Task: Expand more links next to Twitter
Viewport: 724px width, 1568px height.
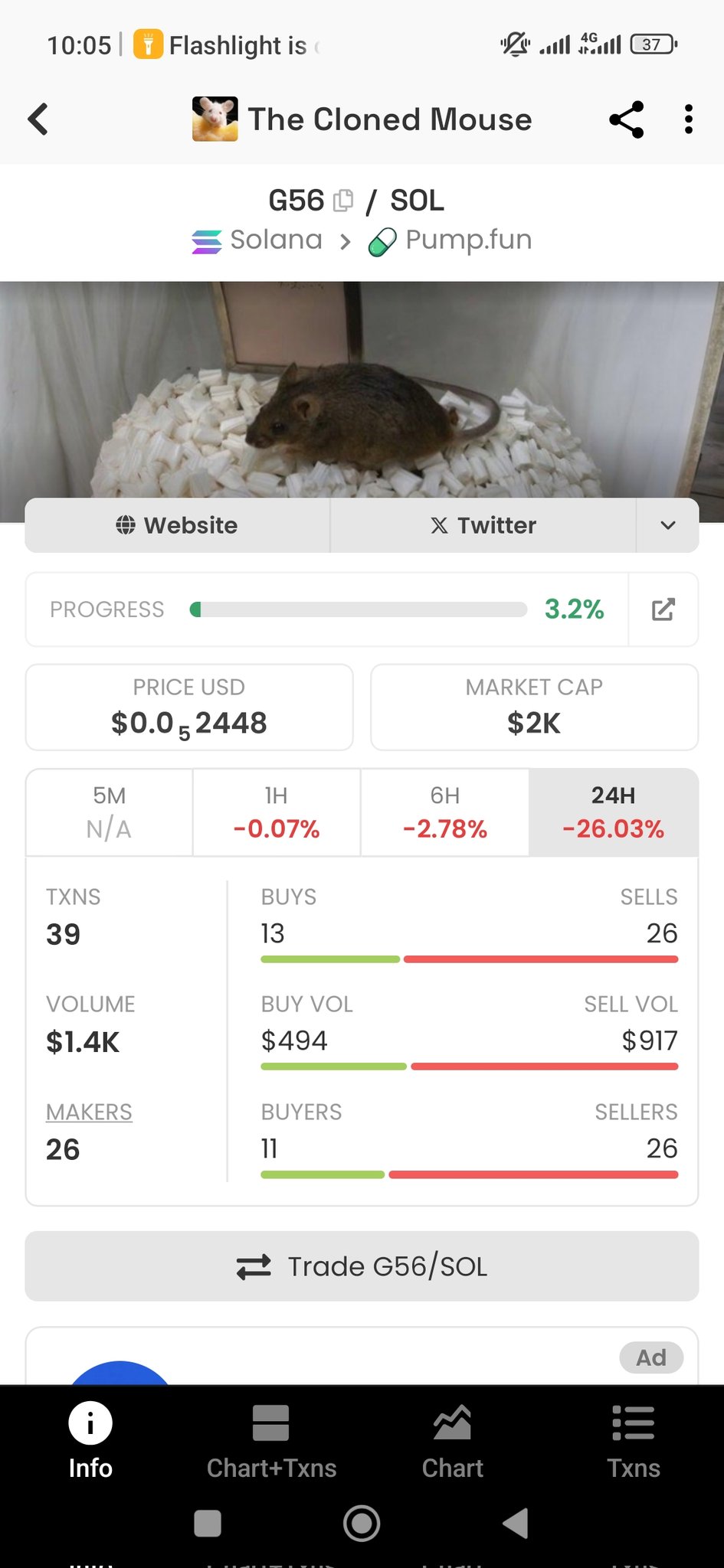Action: (x=667, y=525)
